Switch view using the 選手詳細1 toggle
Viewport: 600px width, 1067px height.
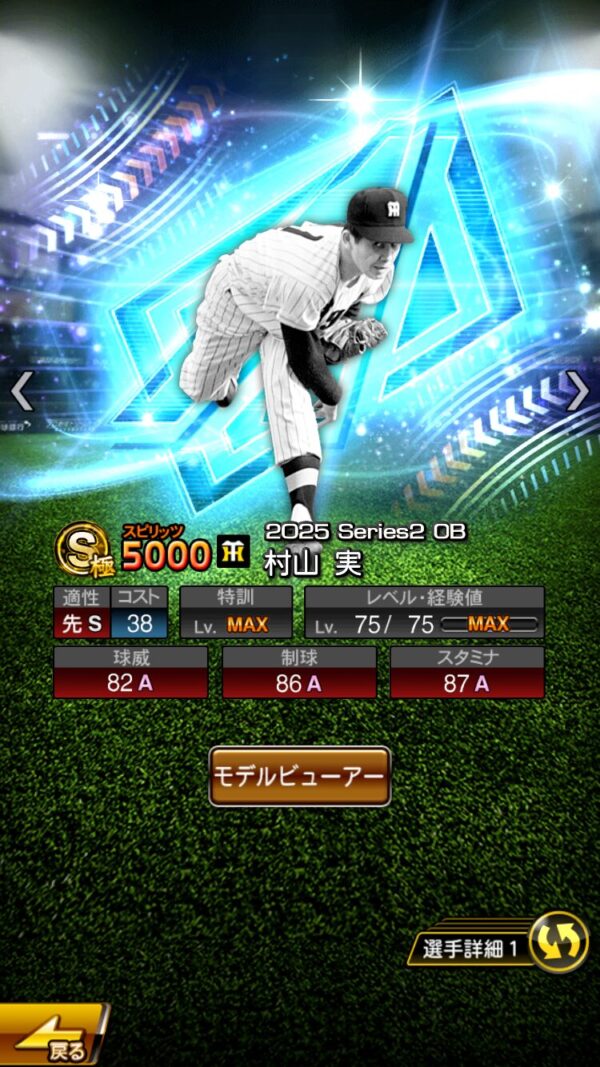(557, 943)
